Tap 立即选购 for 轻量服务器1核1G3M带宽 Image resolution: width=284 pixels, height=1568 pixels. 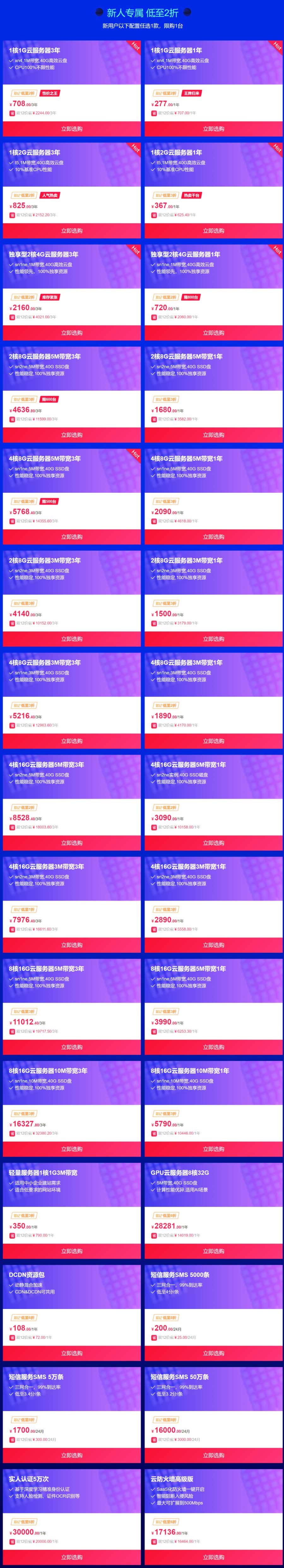[x=72, y=1251]
